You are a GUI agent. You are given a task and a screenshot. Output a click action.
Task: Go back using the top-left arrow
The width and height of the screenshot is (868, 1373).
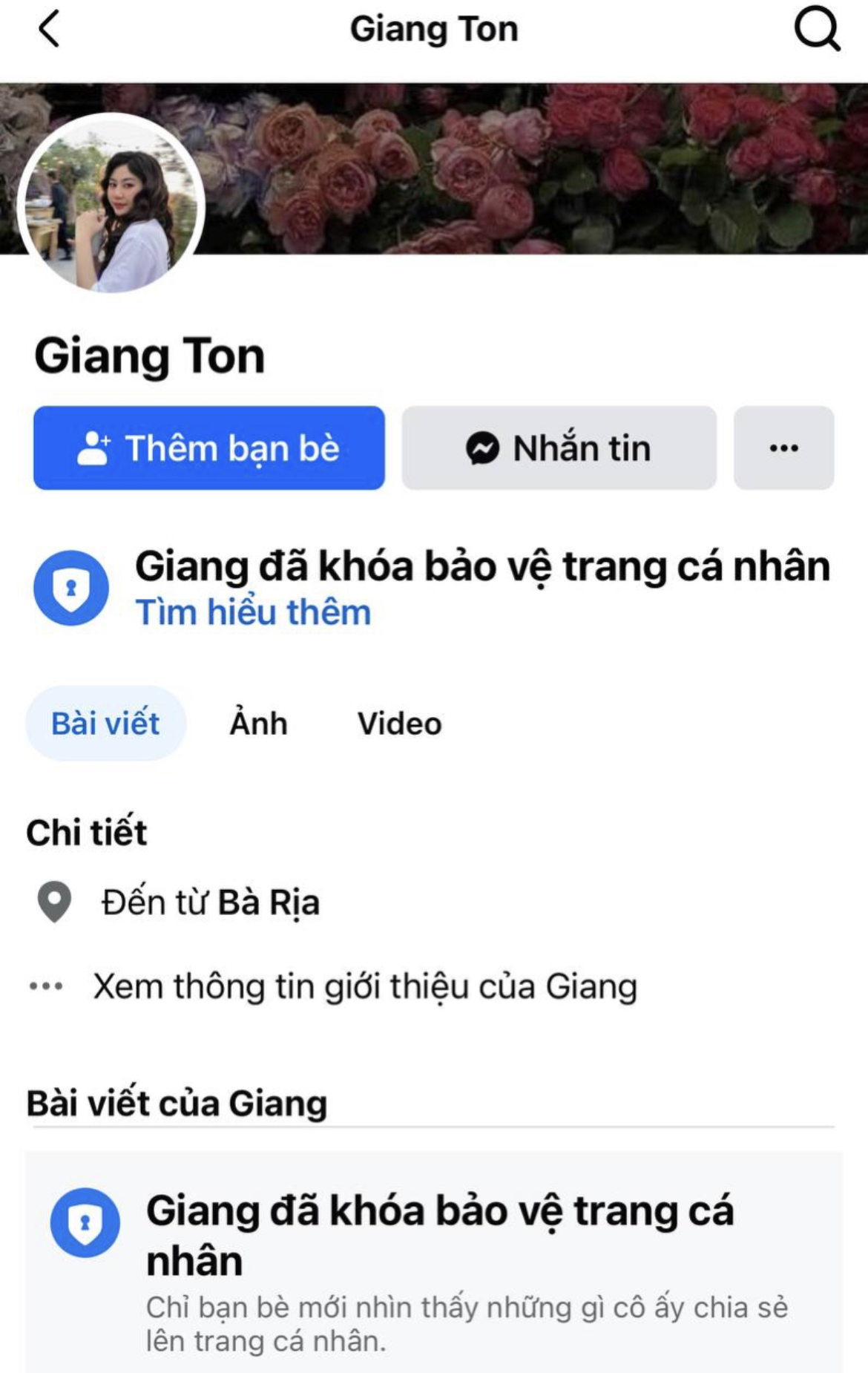tap(49, 30)
